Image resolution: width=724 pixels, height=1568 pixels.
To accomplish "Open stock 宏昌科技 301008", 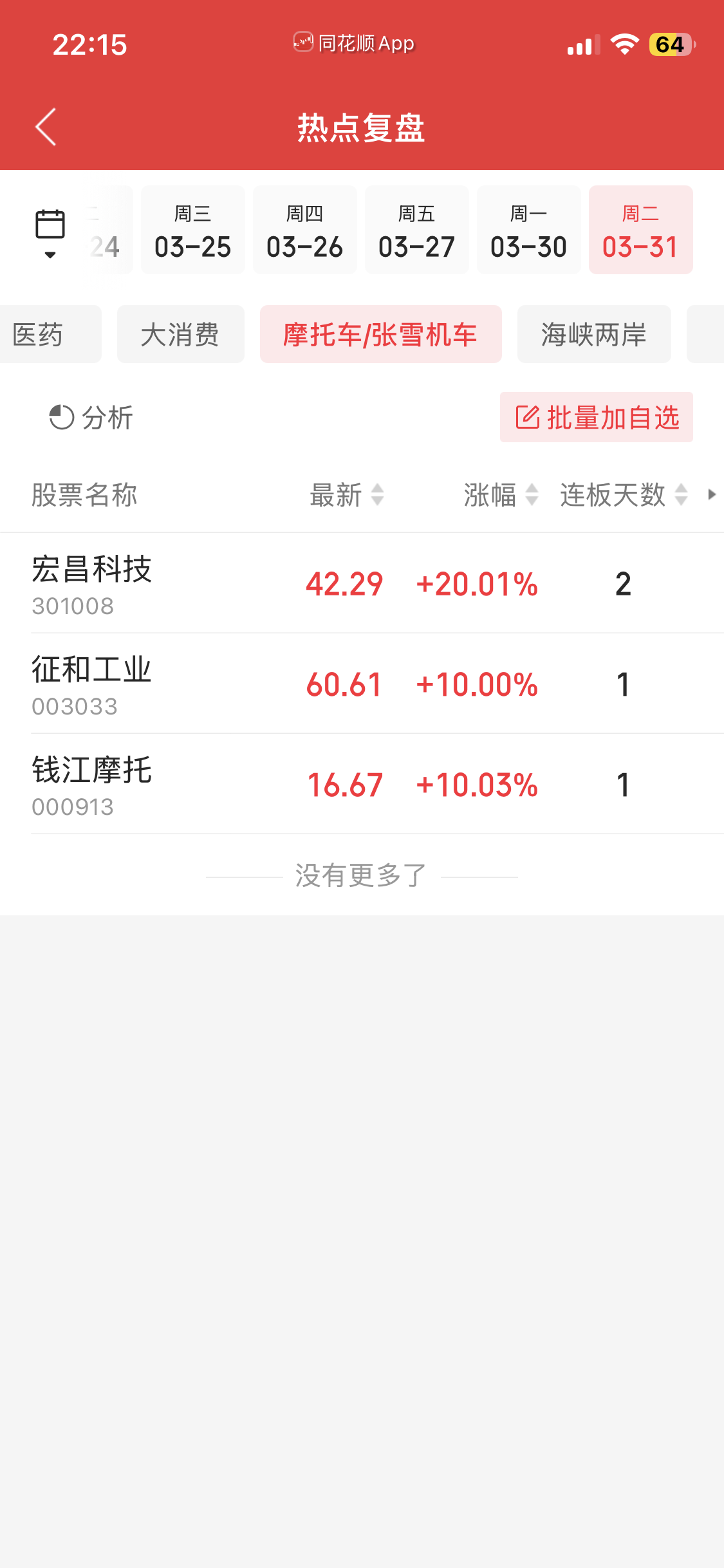I will [91, 584].
